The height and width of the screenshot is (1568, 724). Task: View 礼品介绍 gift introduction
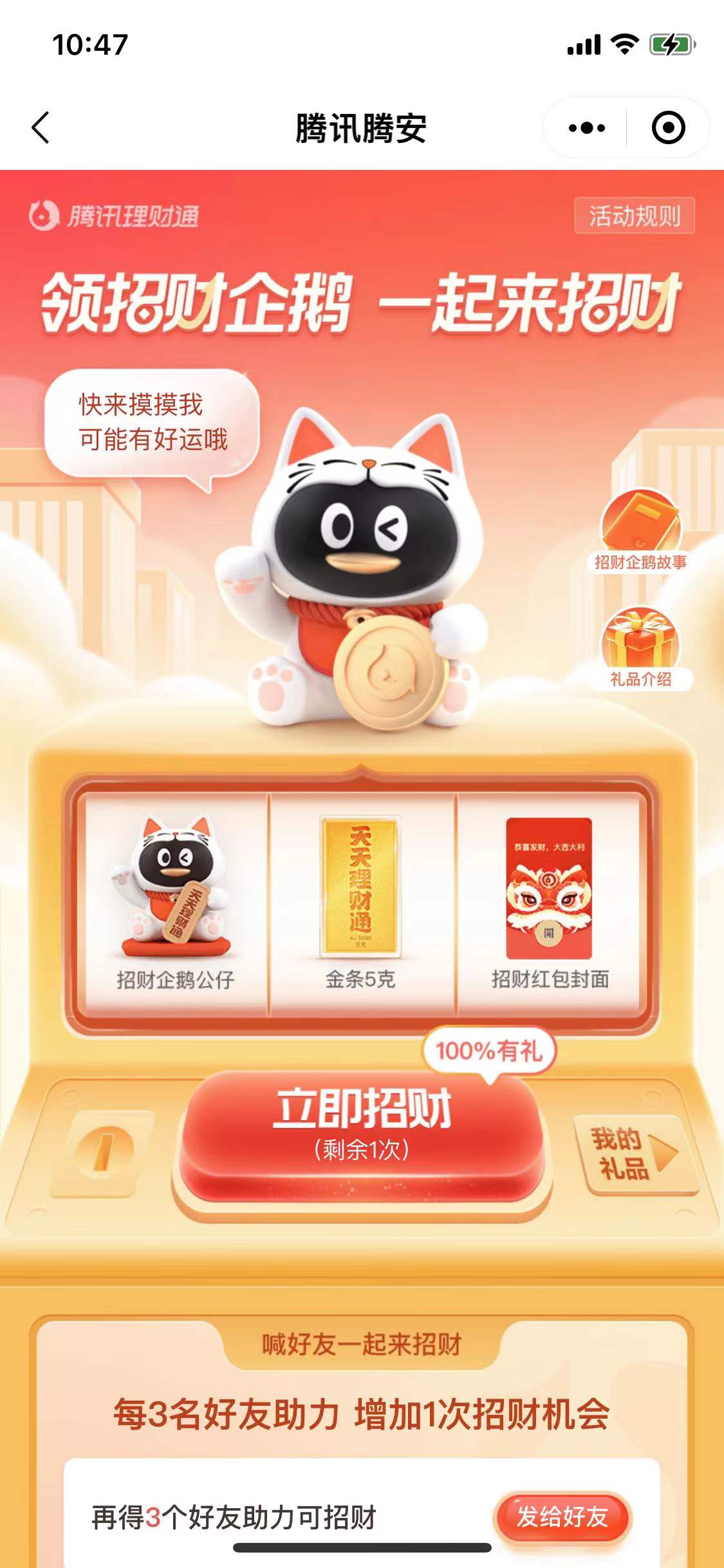pyautogui.click(x=640, y=648)
